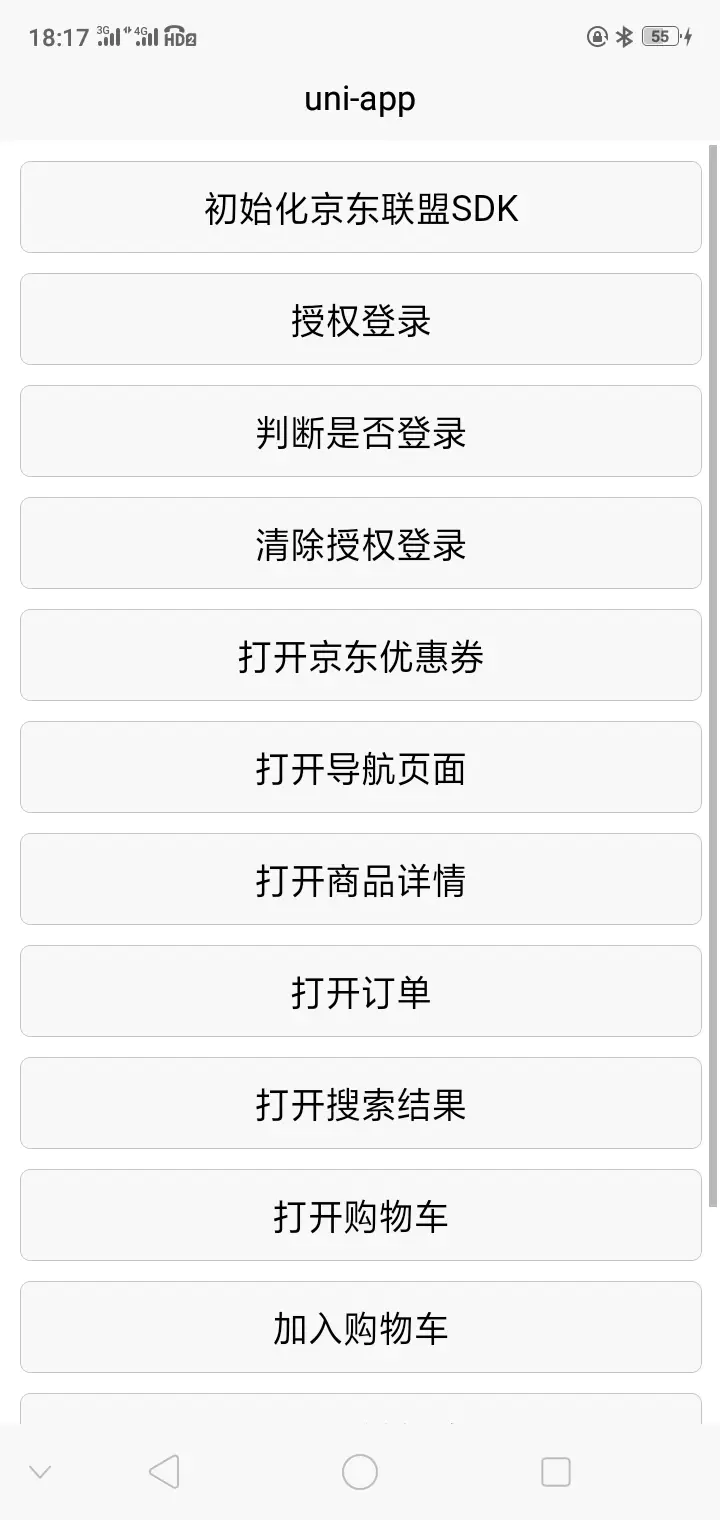View product details via 打开商品详情

click(x=360, y=880)
